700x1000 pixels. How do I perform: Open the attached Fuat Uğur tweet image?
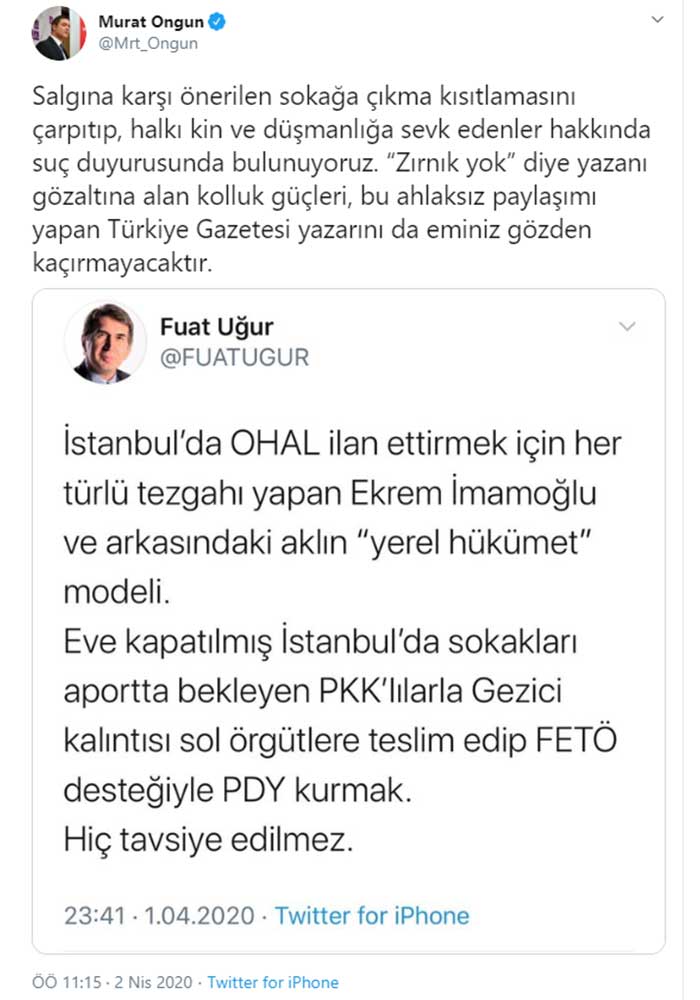tap(349, 620)
